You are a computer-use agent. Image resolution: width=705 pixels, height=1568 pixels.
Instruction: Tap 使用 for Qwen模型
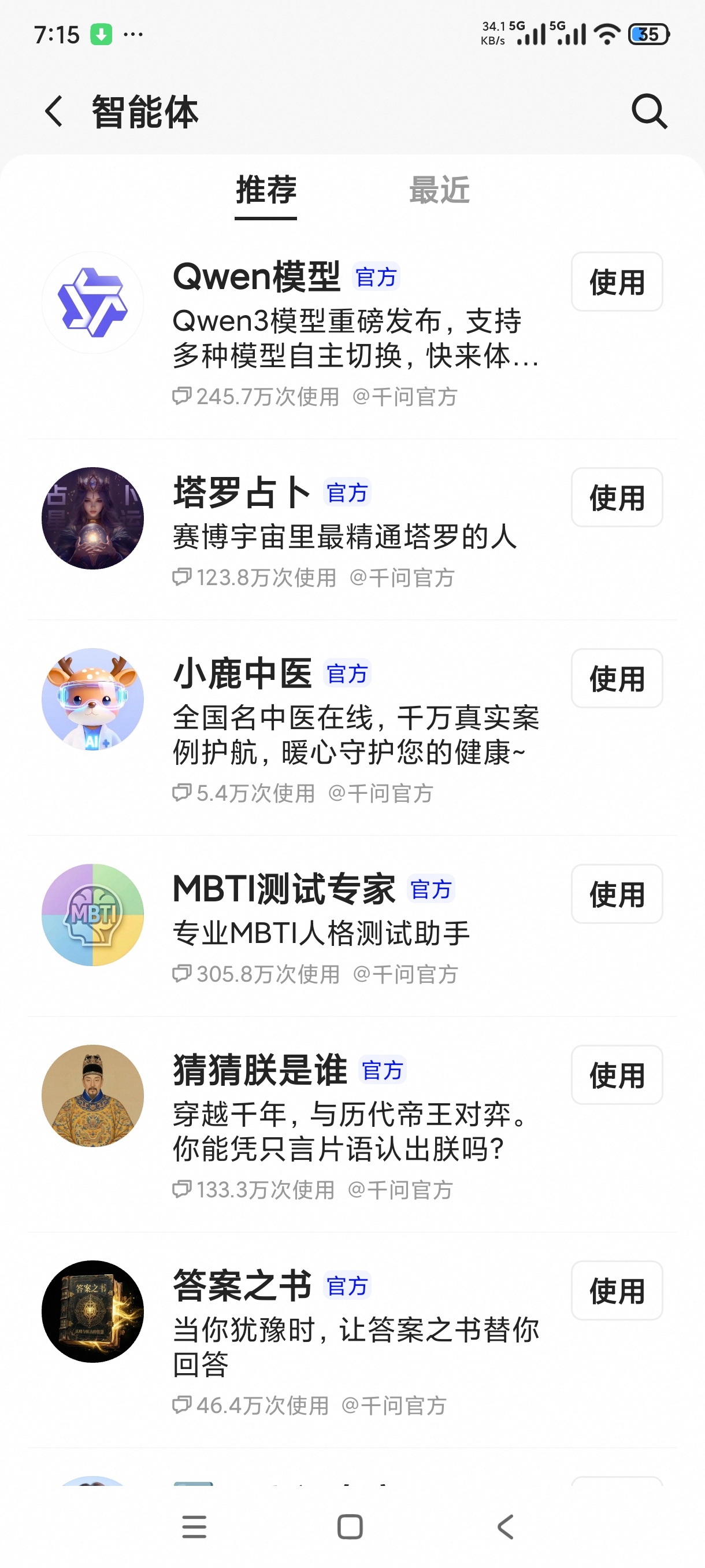pyautogui.click(x=617, y=282)
